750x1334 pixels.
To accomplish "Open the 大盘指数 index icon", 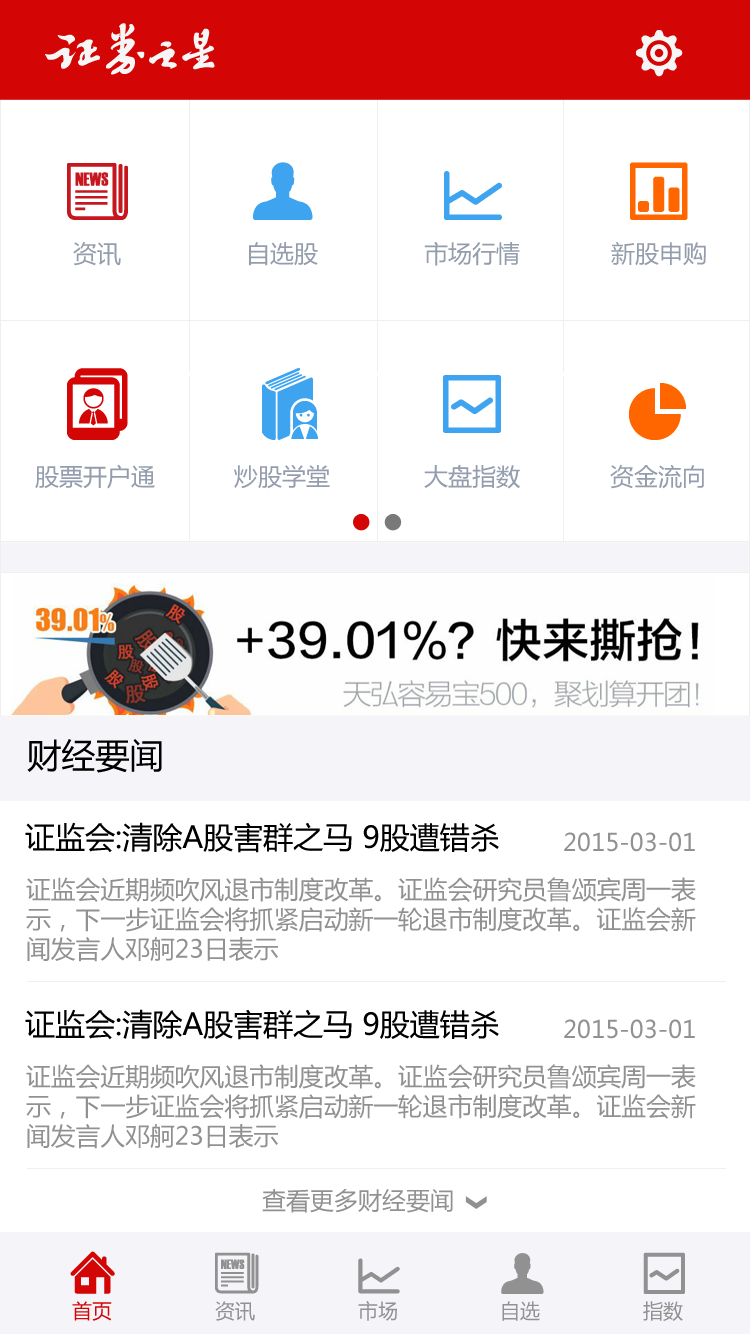I will click(x=470, y=404).
